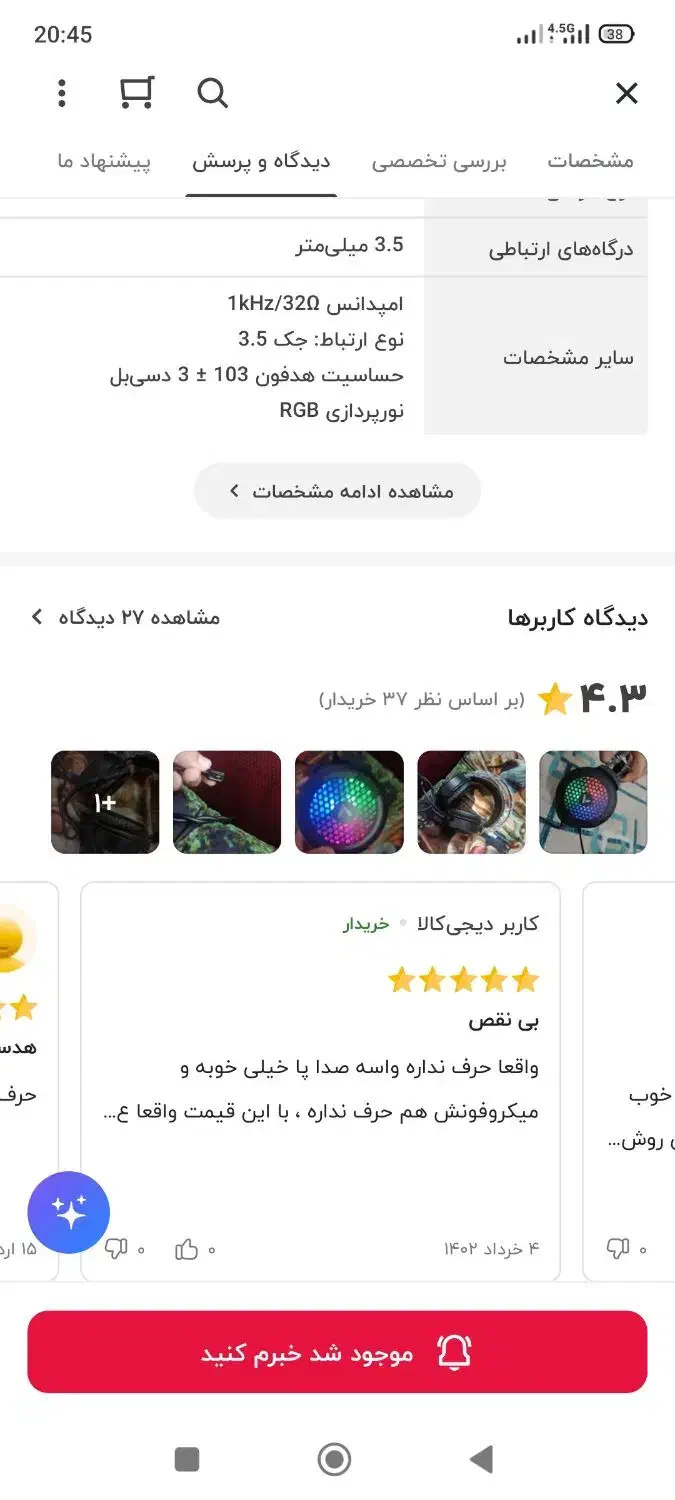Open the review photo marked 1+

pos(105,802)
